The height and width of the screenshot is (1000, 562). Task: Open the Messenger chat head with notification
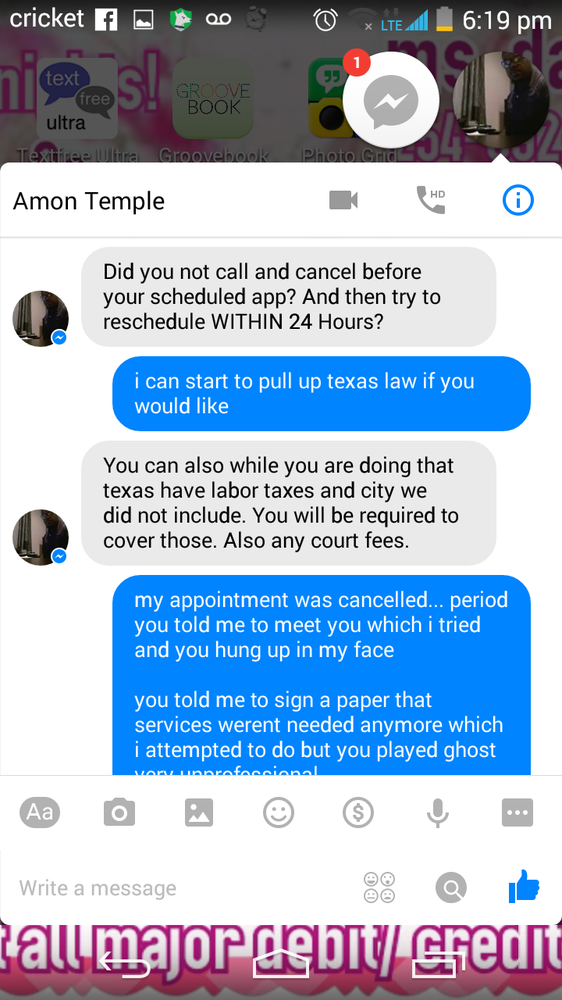point(390,100)
